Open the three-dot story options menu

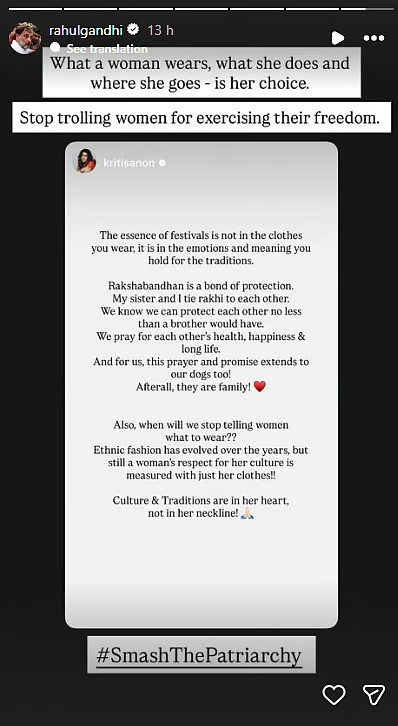[374, 38]
